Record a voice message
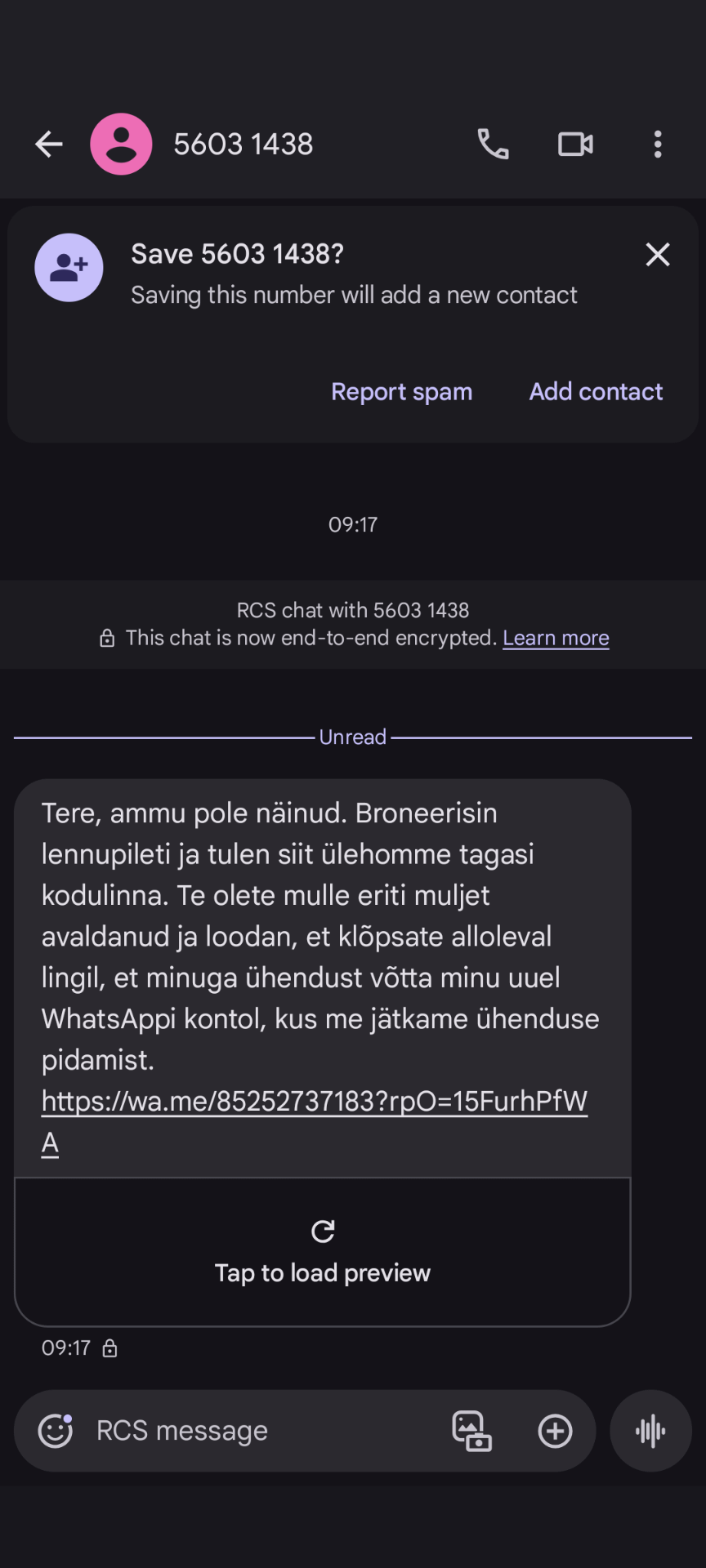706x1568 pixels. (650, 1431)
